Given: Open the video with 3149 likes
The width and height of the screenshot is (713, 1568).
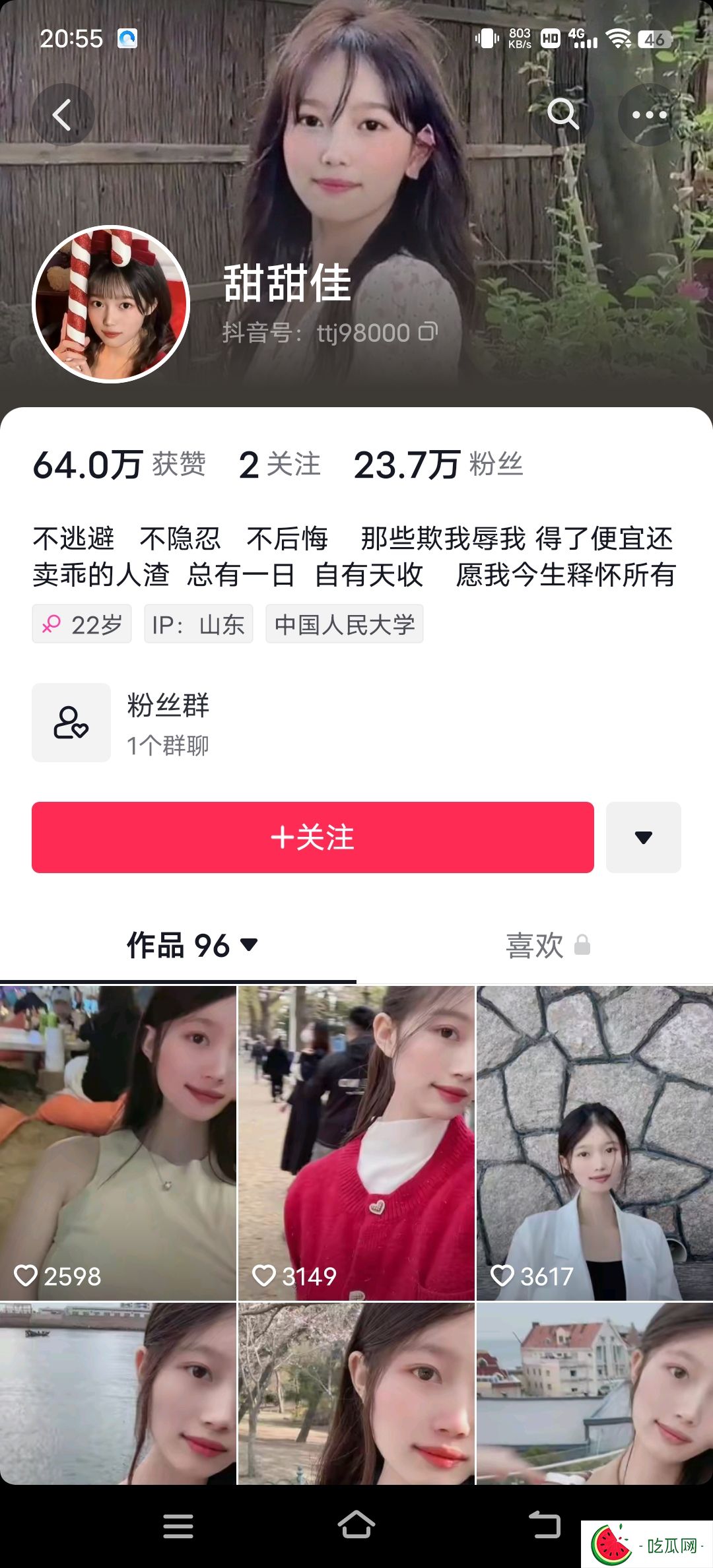Looking at the screenshot, I should point(356,1143).
